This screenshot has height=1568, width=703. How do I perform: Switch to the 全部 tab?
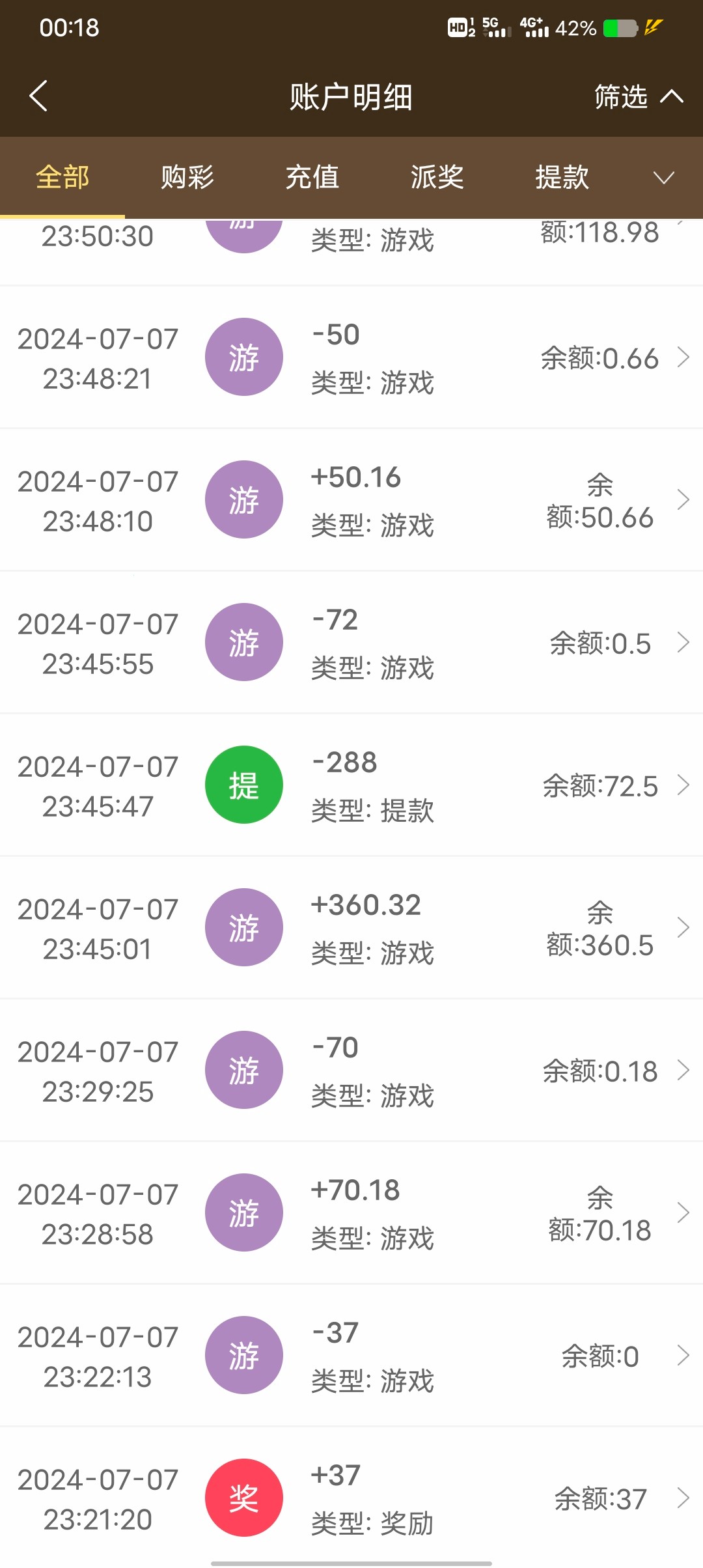[62, 177]
